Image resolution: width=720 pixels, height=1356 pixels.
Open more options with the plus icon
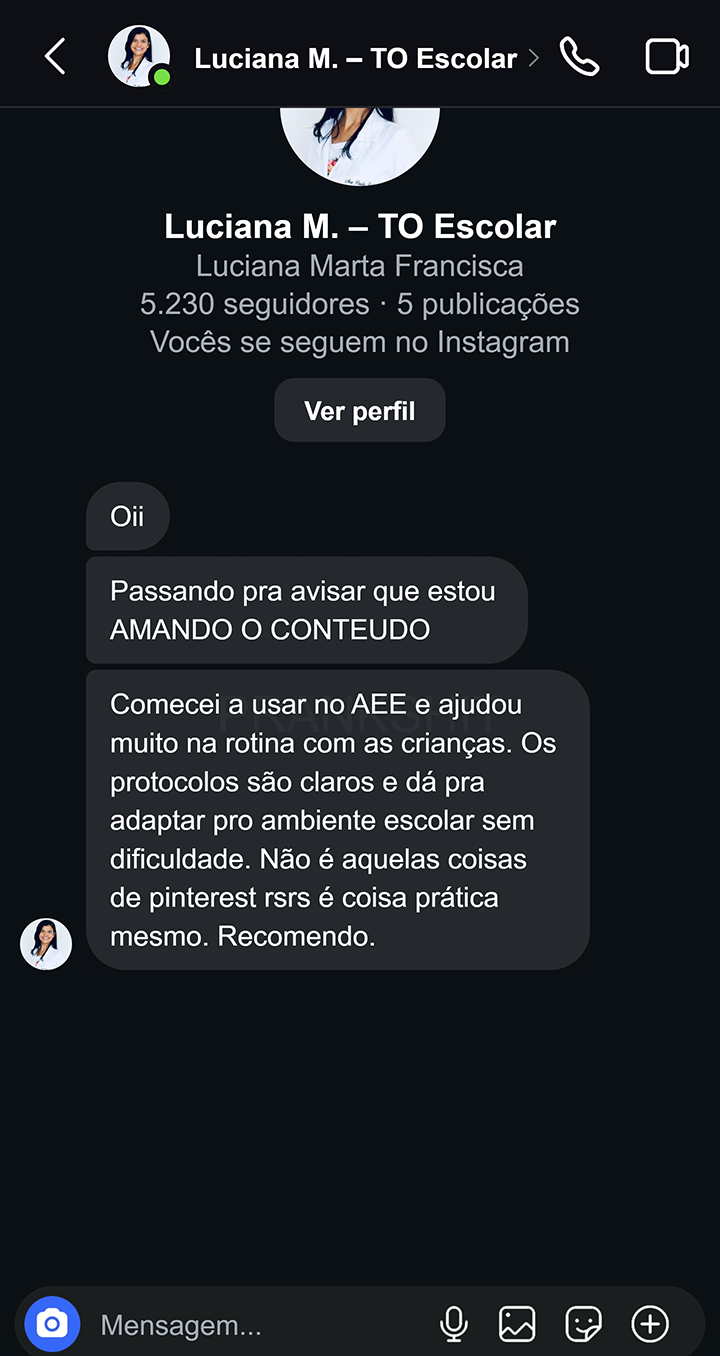[x=650, y=1325]
